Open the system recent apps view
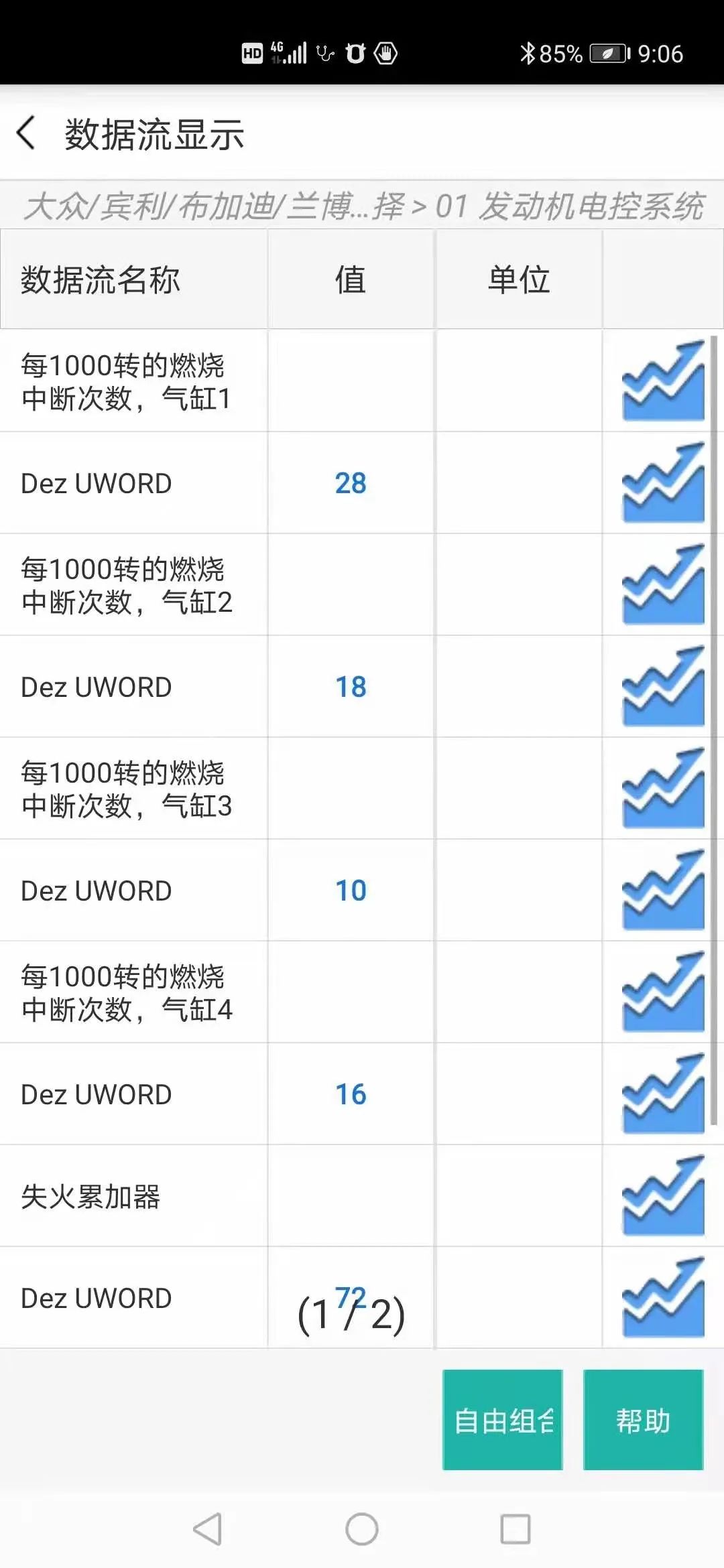 pos(515,1529)
